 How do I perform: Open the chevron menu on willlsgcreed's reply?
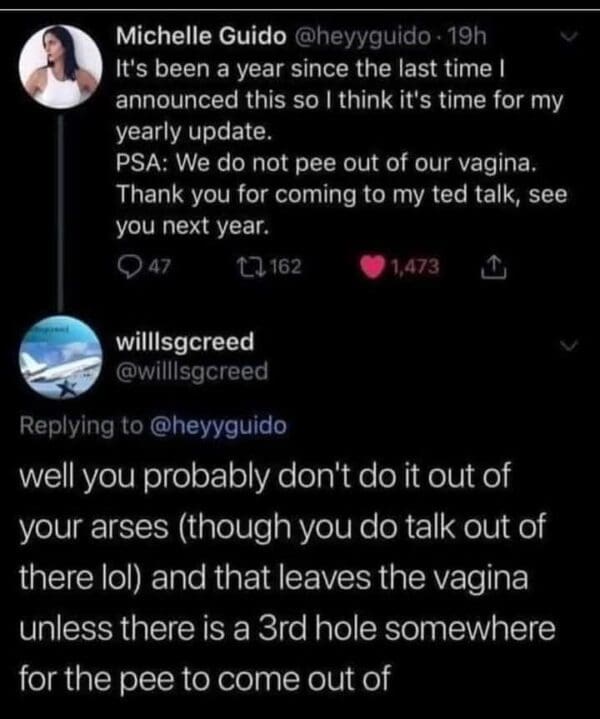point(571,346)
